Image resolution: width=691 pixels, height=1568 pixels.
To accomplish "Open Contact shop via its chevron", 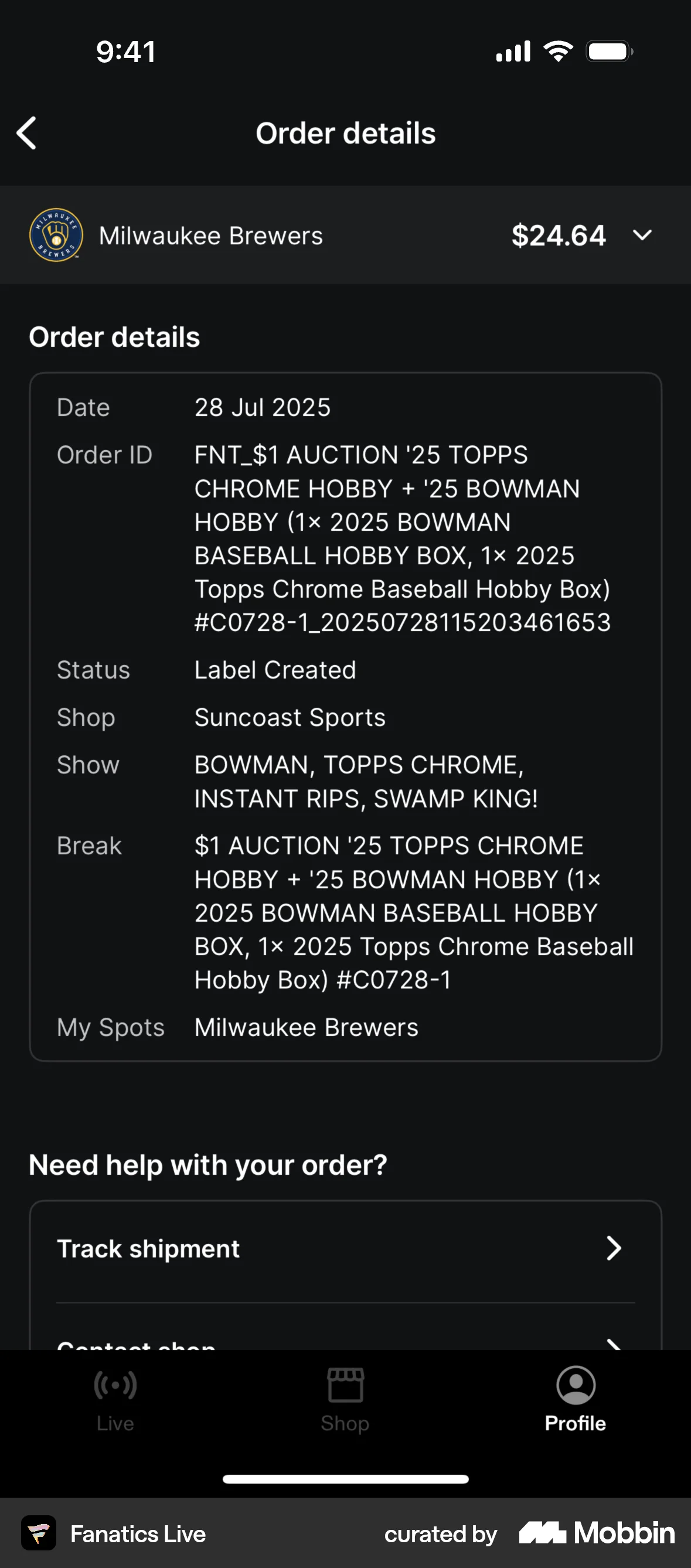I will 615,1344.
